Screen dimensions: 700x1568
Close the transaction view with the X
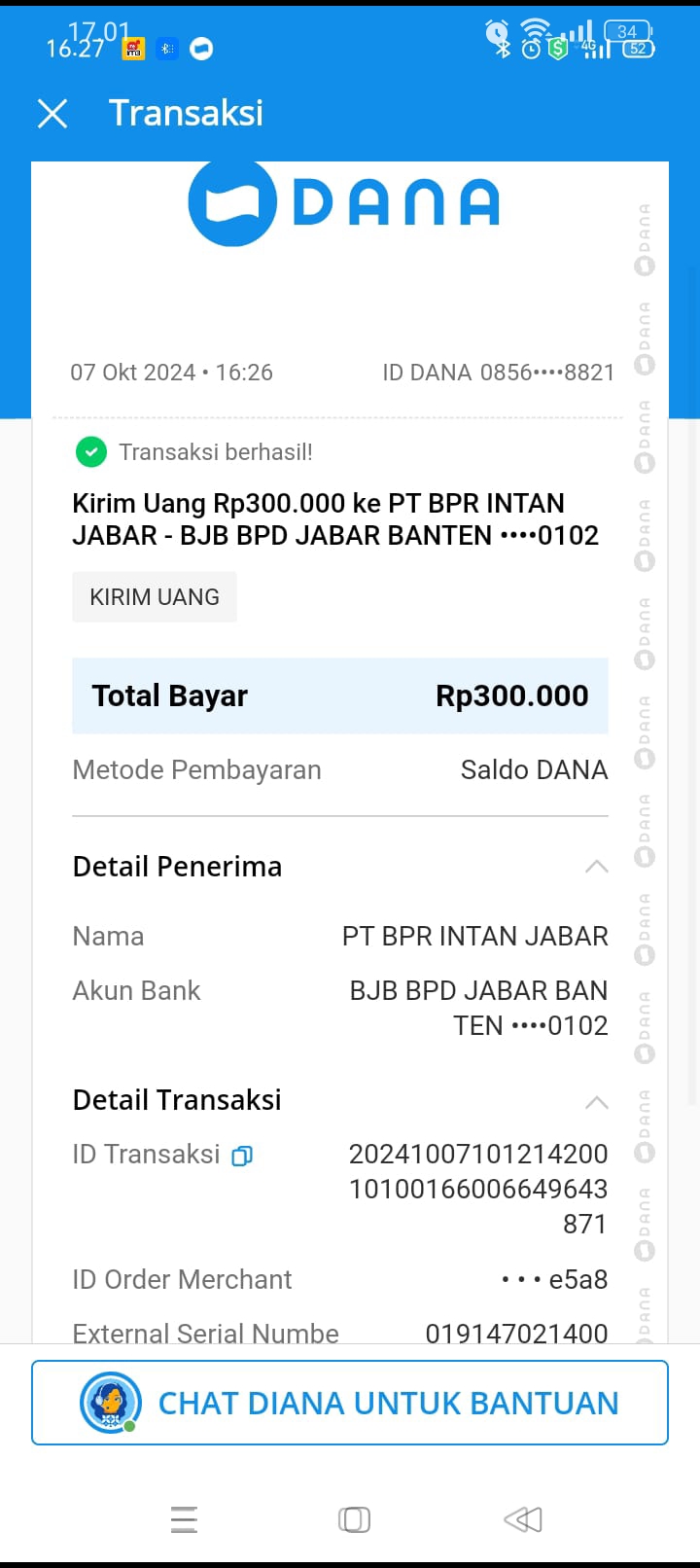pos(52,113)
